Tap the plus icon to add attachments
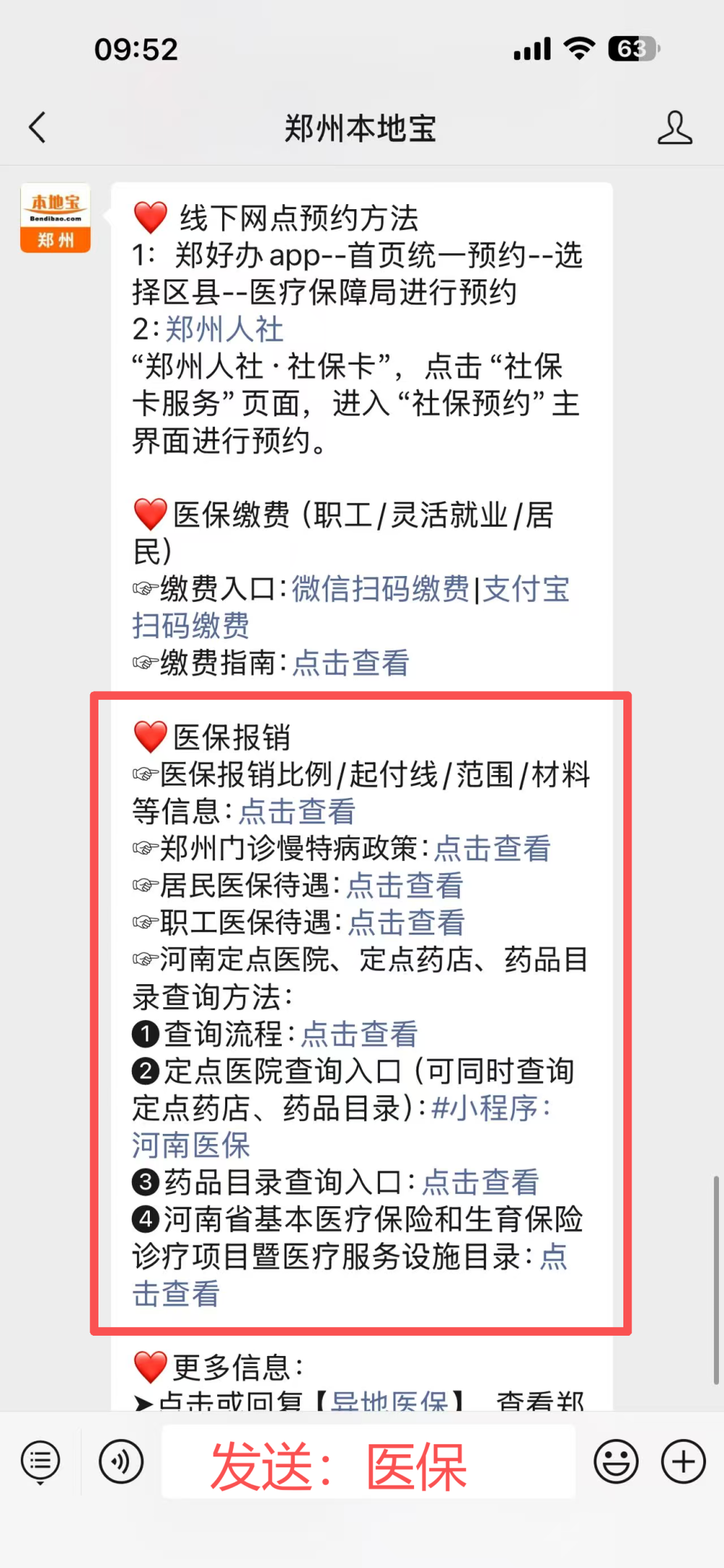This screenshot has height=1568, width=724. click(x=681, y=1462)
